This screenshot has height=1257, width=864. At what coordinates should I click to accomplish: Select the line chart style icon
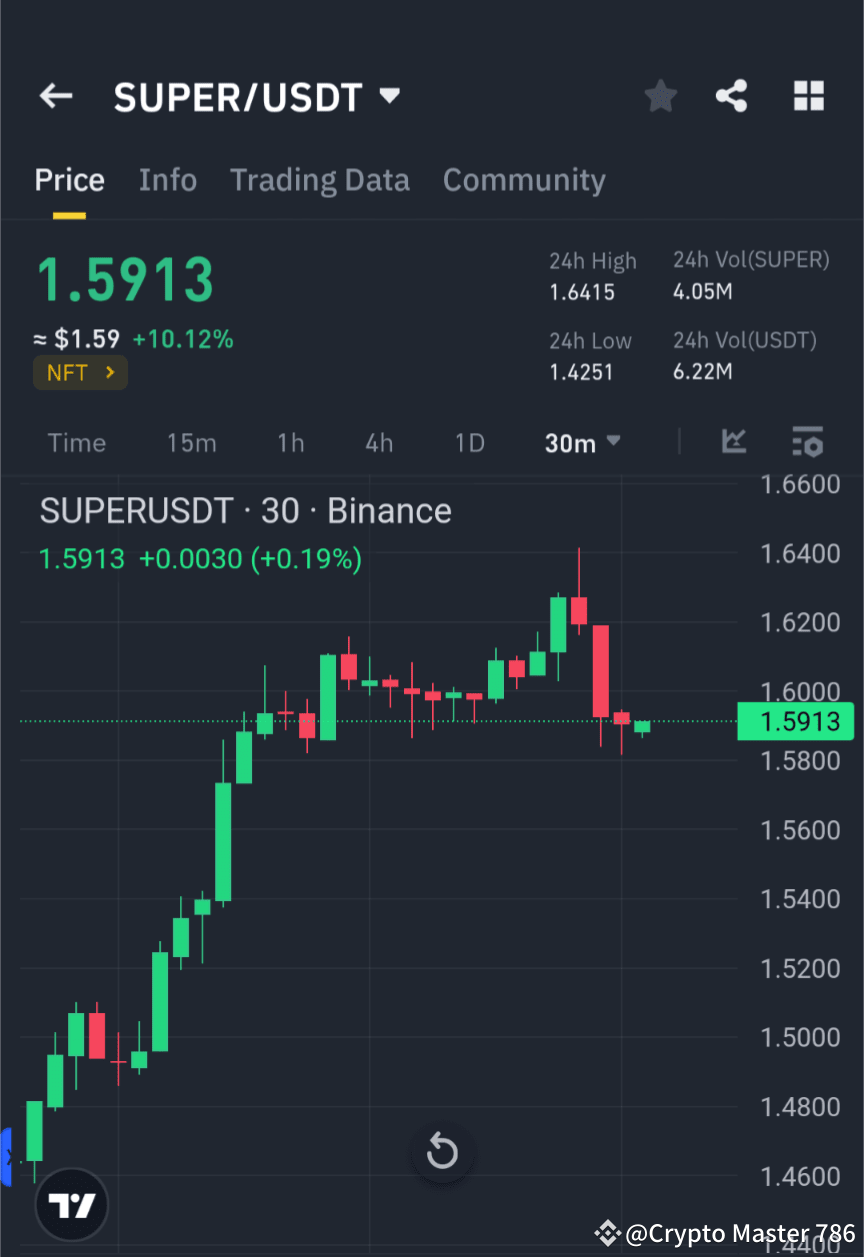point(734,442)
